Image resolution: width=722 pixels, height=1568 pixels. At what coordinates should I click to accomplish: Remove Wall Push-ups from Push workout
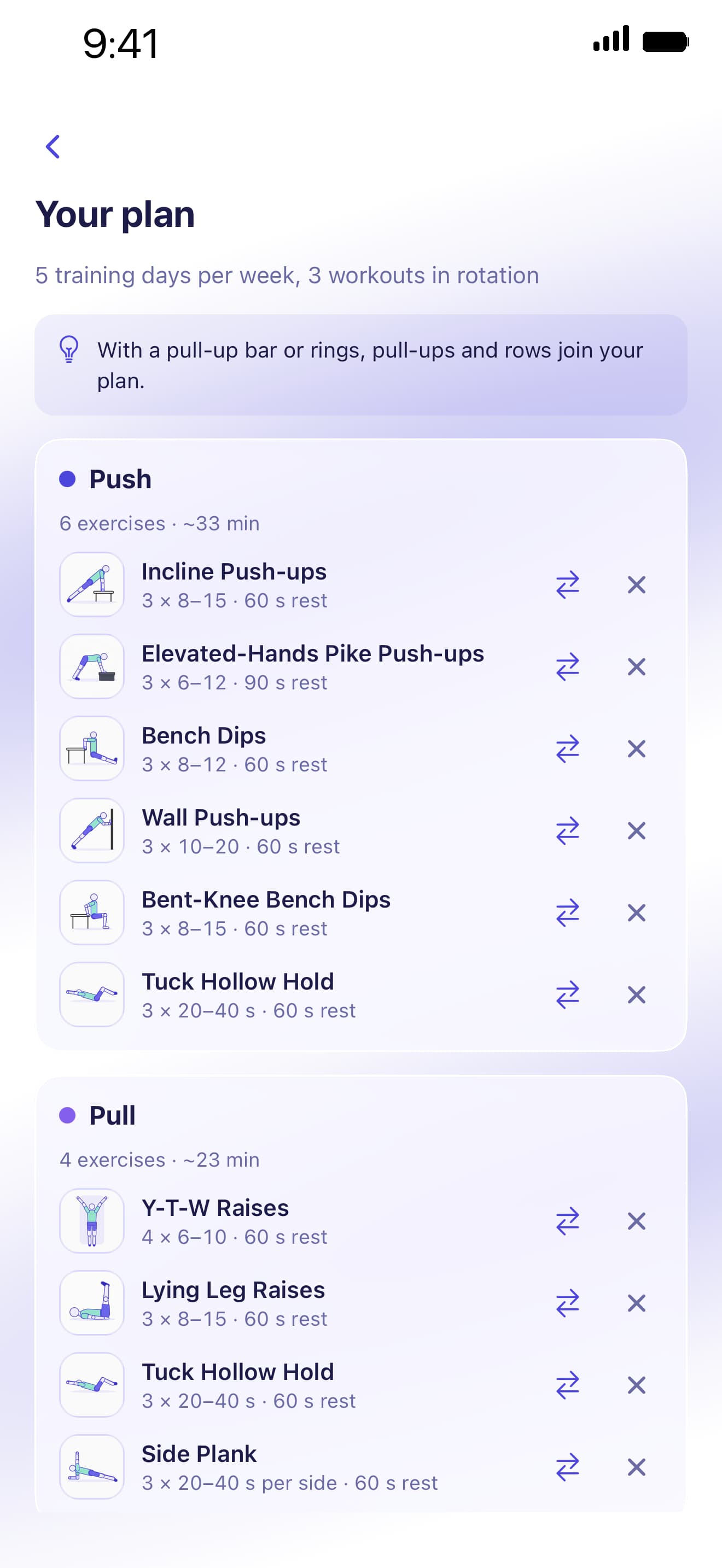pos(636,831)
